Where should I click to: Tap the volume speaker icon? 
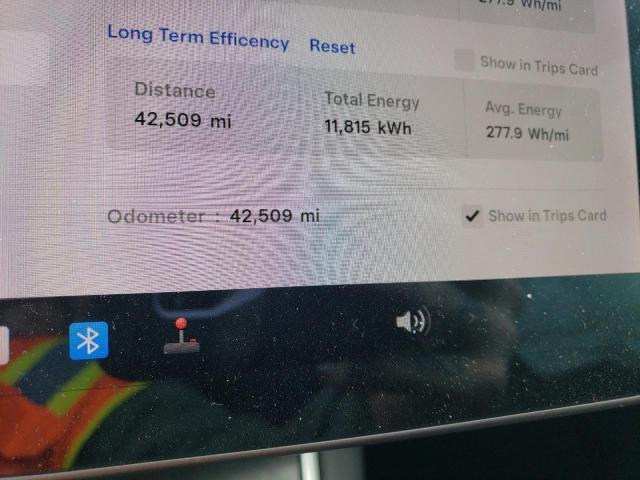(x=411, y=321)
